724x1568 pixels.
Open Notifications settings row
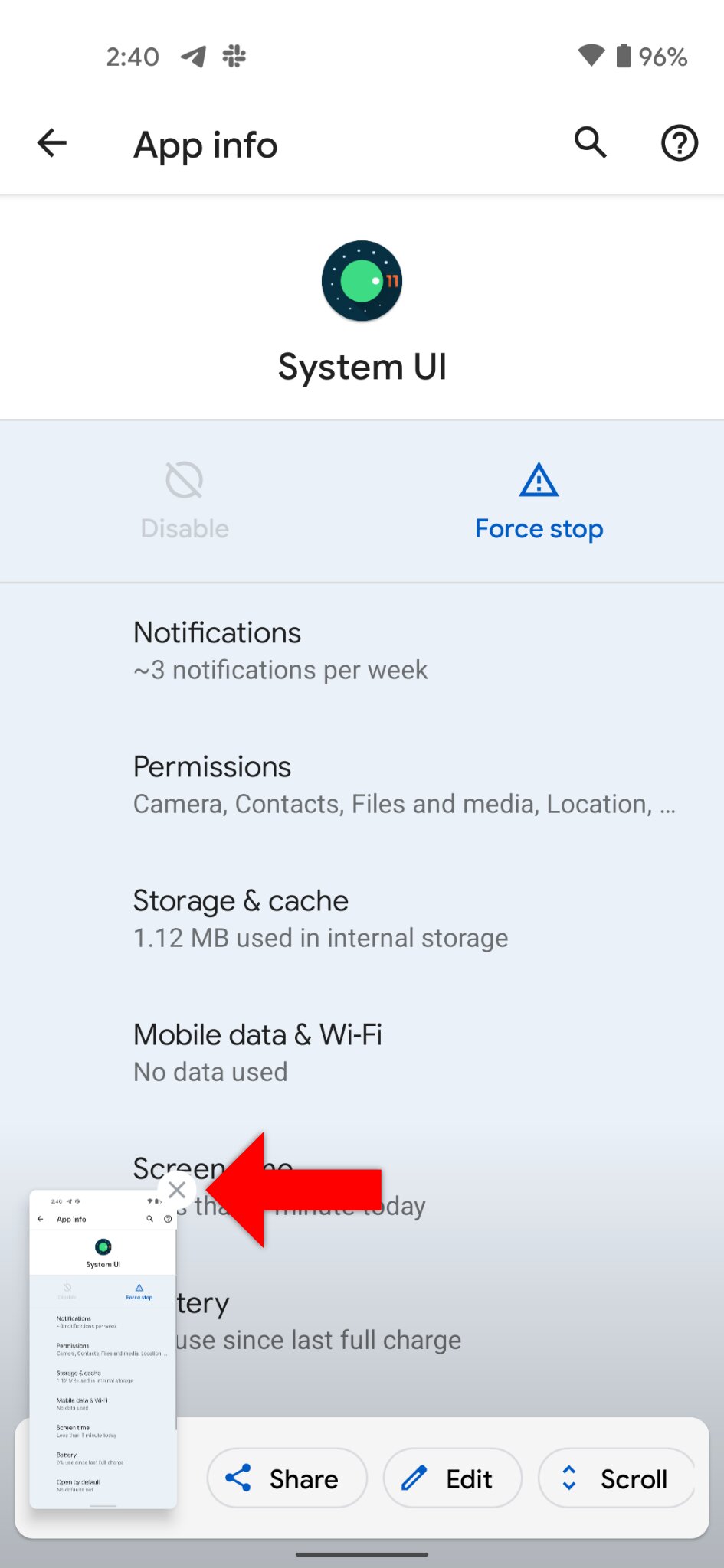(362, 651)
